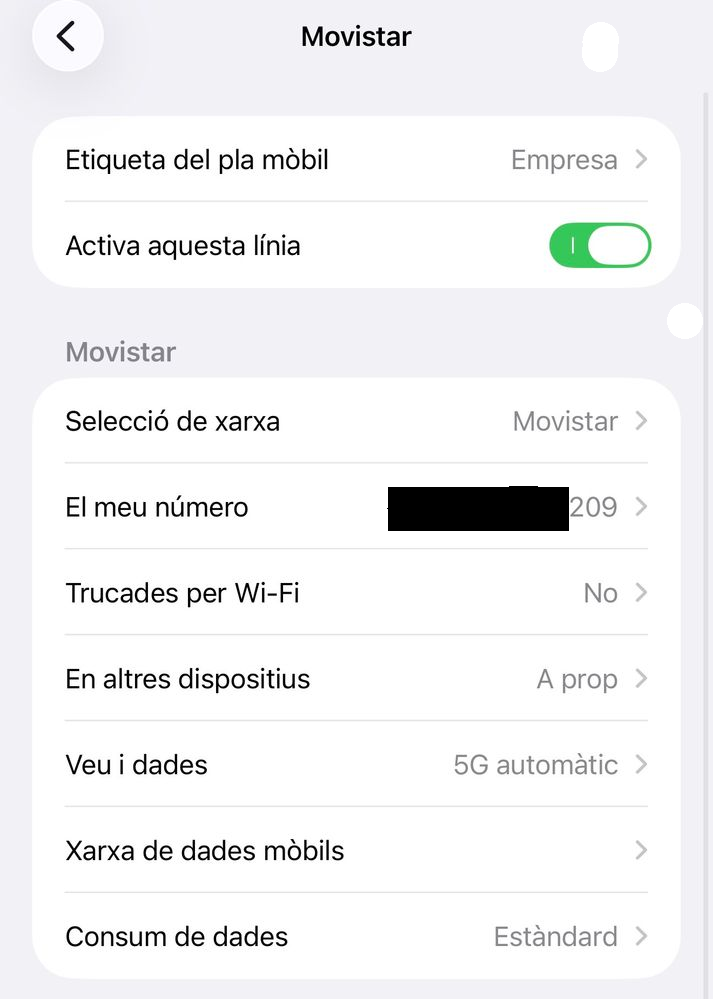
Task: Open Selecció de xarxa options
Action: [x=356, y=421]
